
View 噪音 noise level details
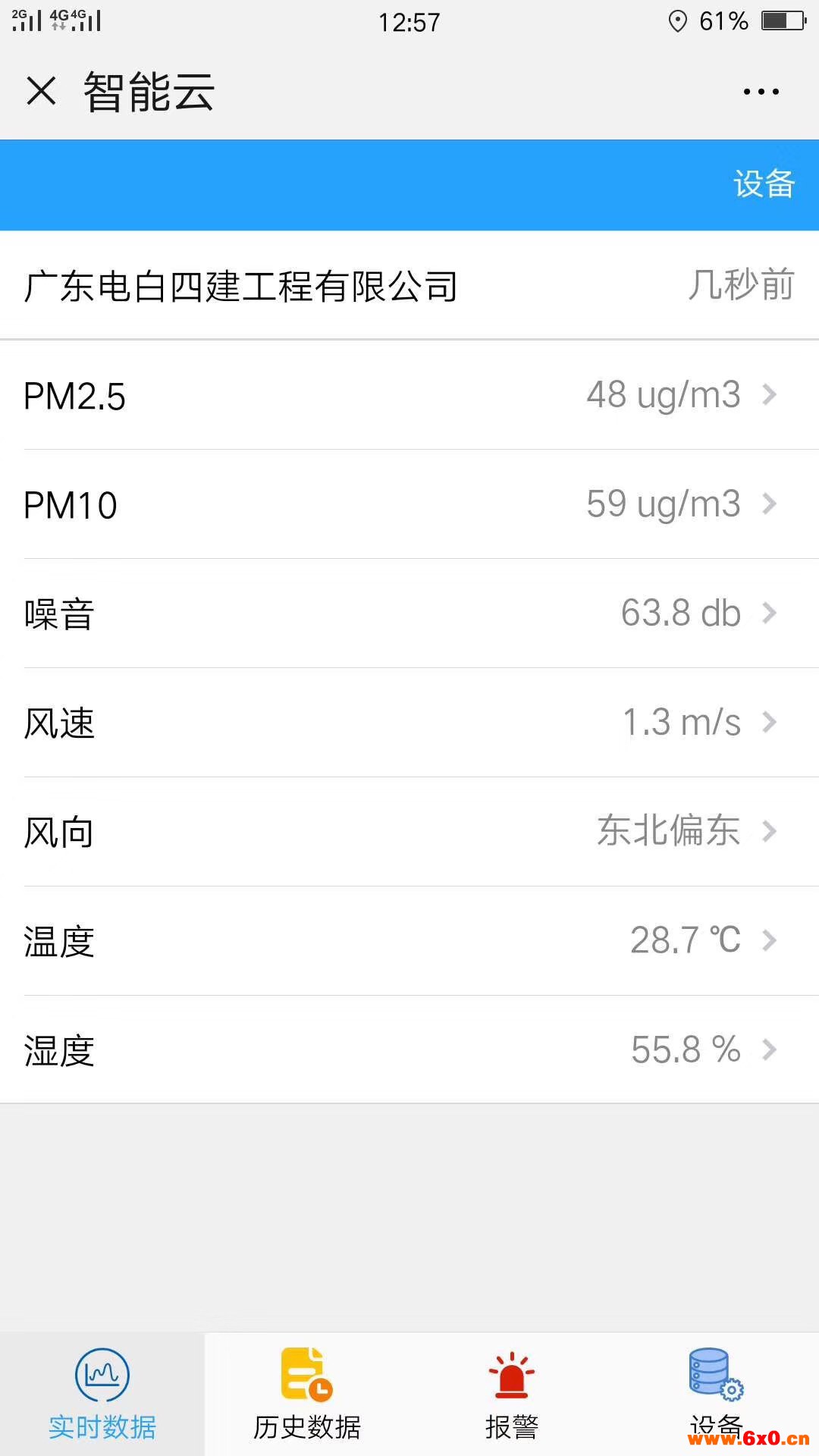click(x=409, y=613)
